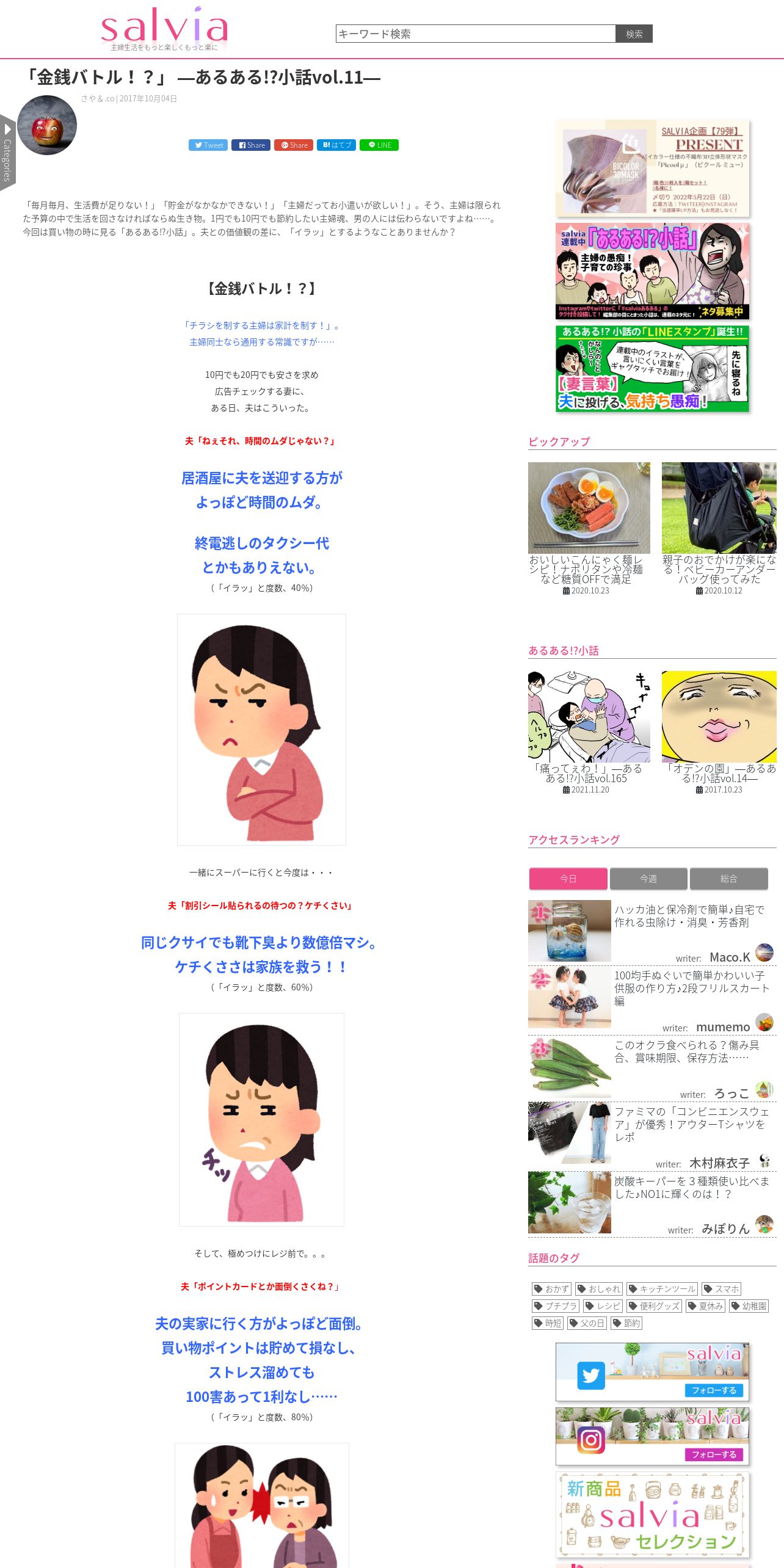784x1568 pixels.
Task: Switch ranking to the 総合 tab
Action: (728, 879)
